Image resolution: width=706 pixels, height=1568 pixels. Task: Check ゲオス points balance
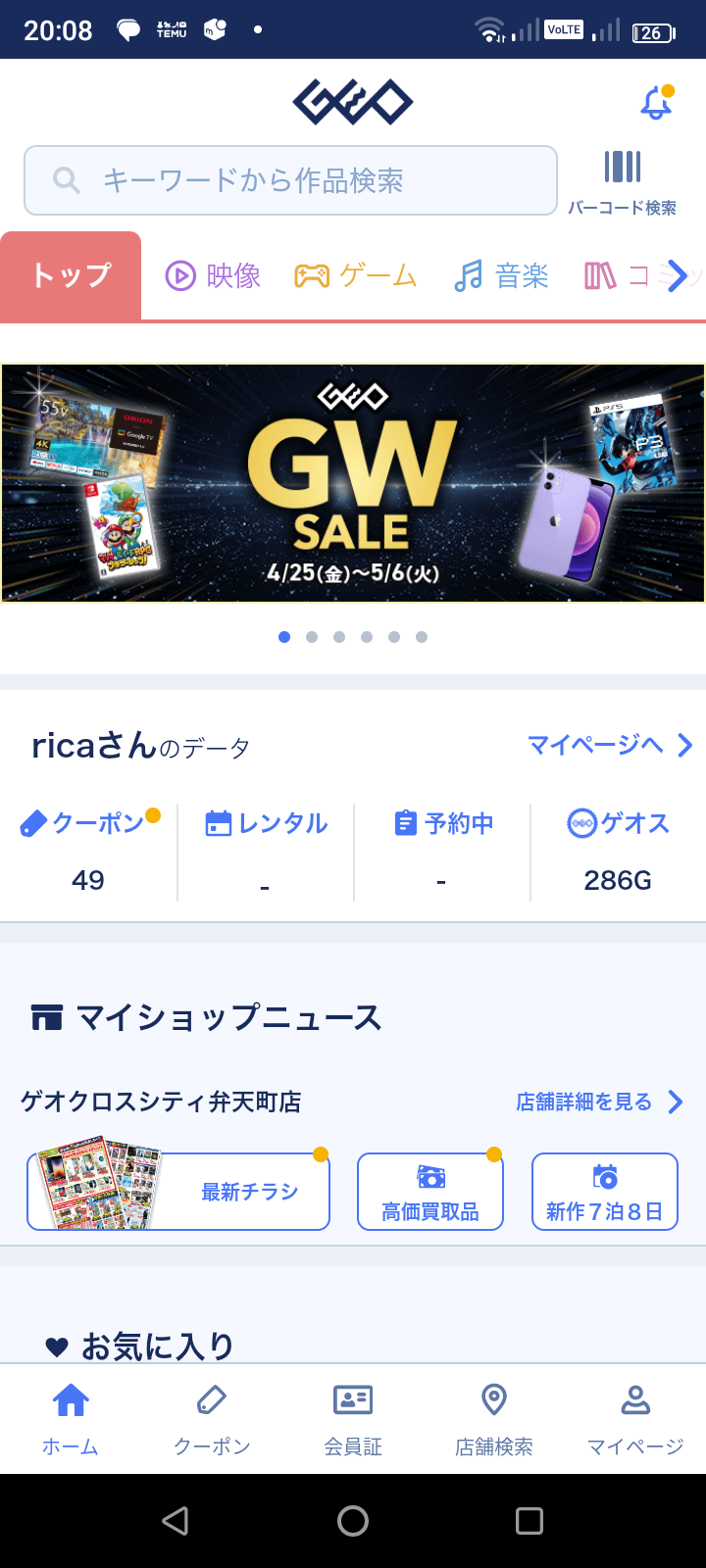tap(618, 851)
